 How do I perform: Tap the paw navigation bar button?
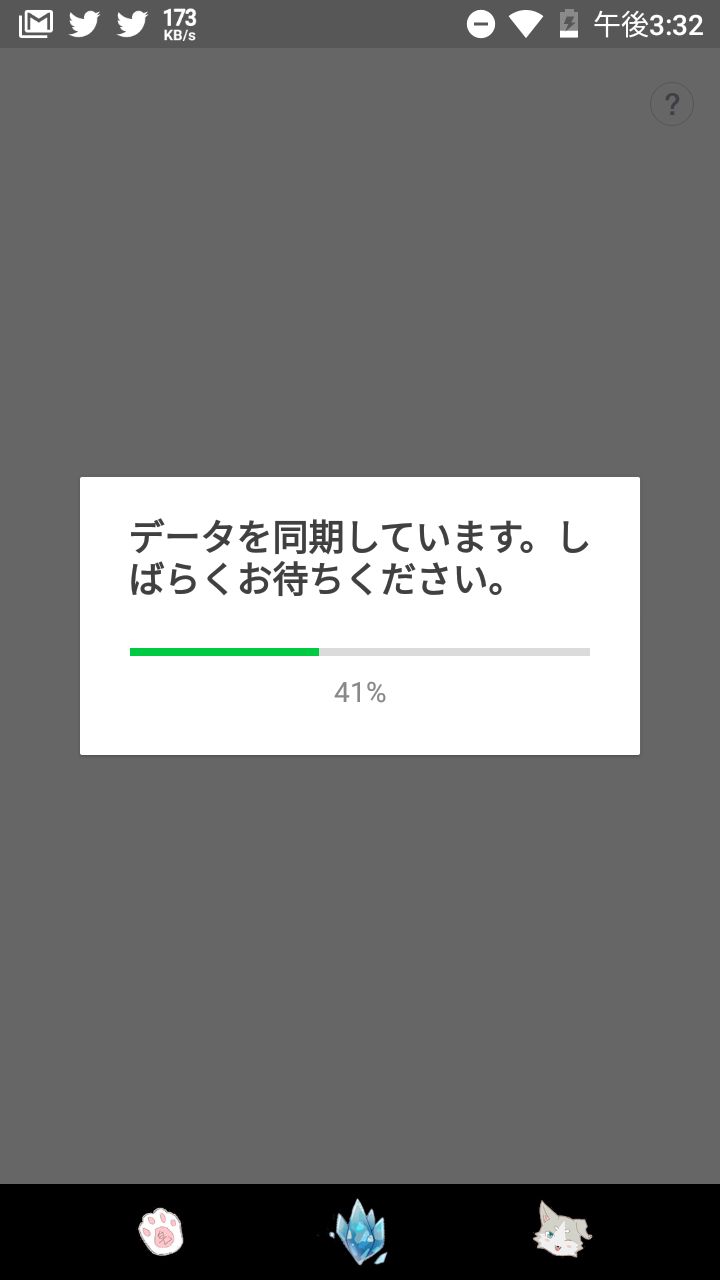click(x=160, y=1232)
